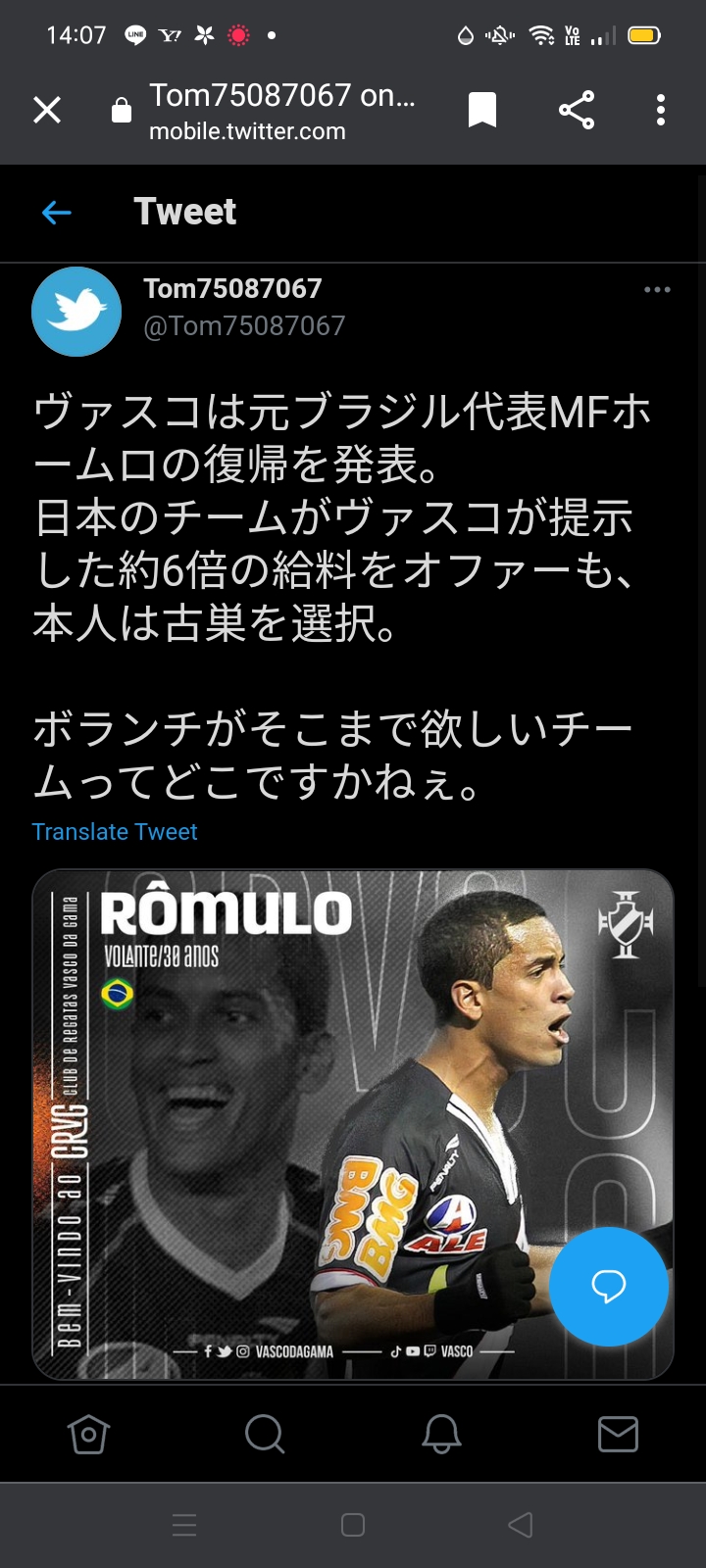This screenshot has width=706, height=1568.
Task: Open the browser overflow menu
Action: click(x=661, y=110)
